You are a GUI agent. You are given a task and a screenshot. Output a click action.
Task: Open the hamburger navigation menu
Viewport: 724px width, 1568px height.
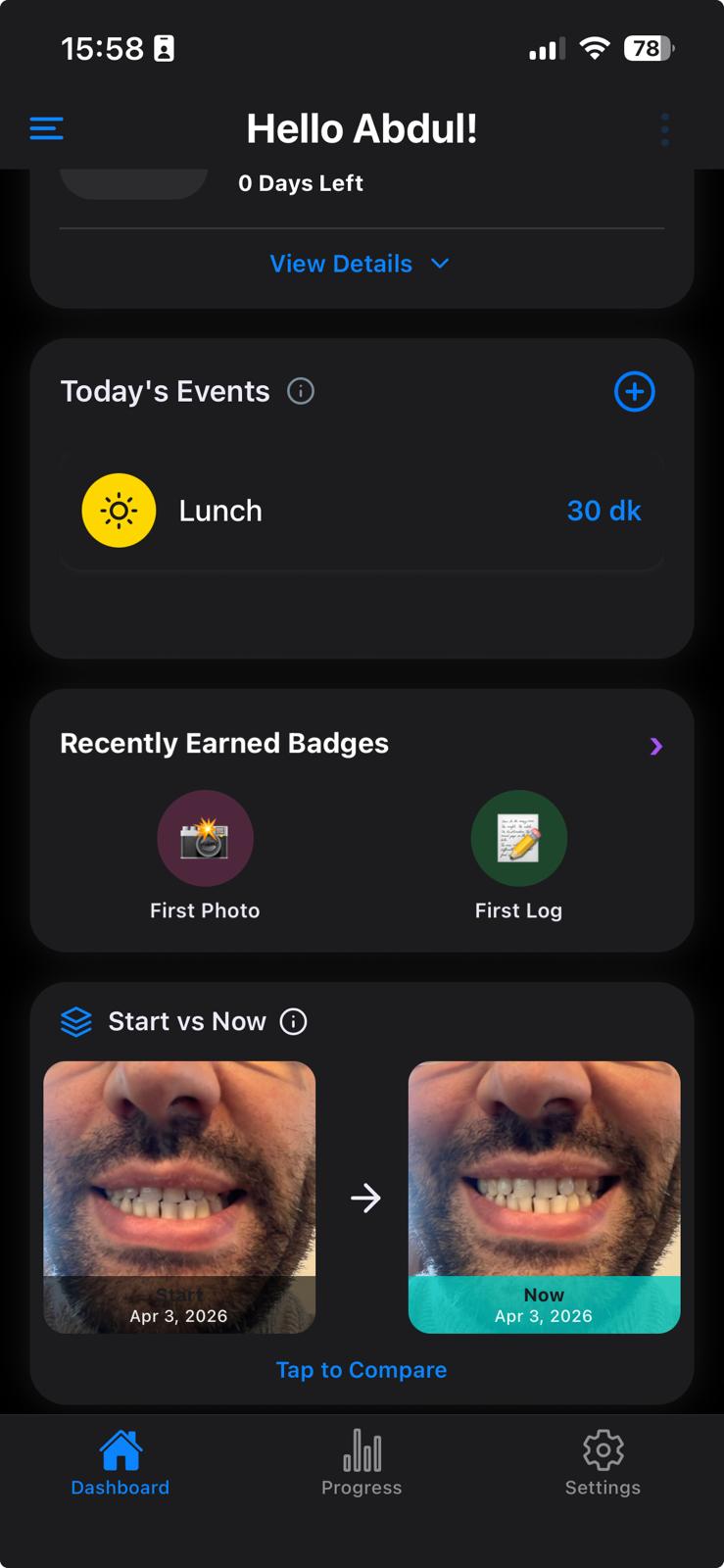tap(45, 128)
